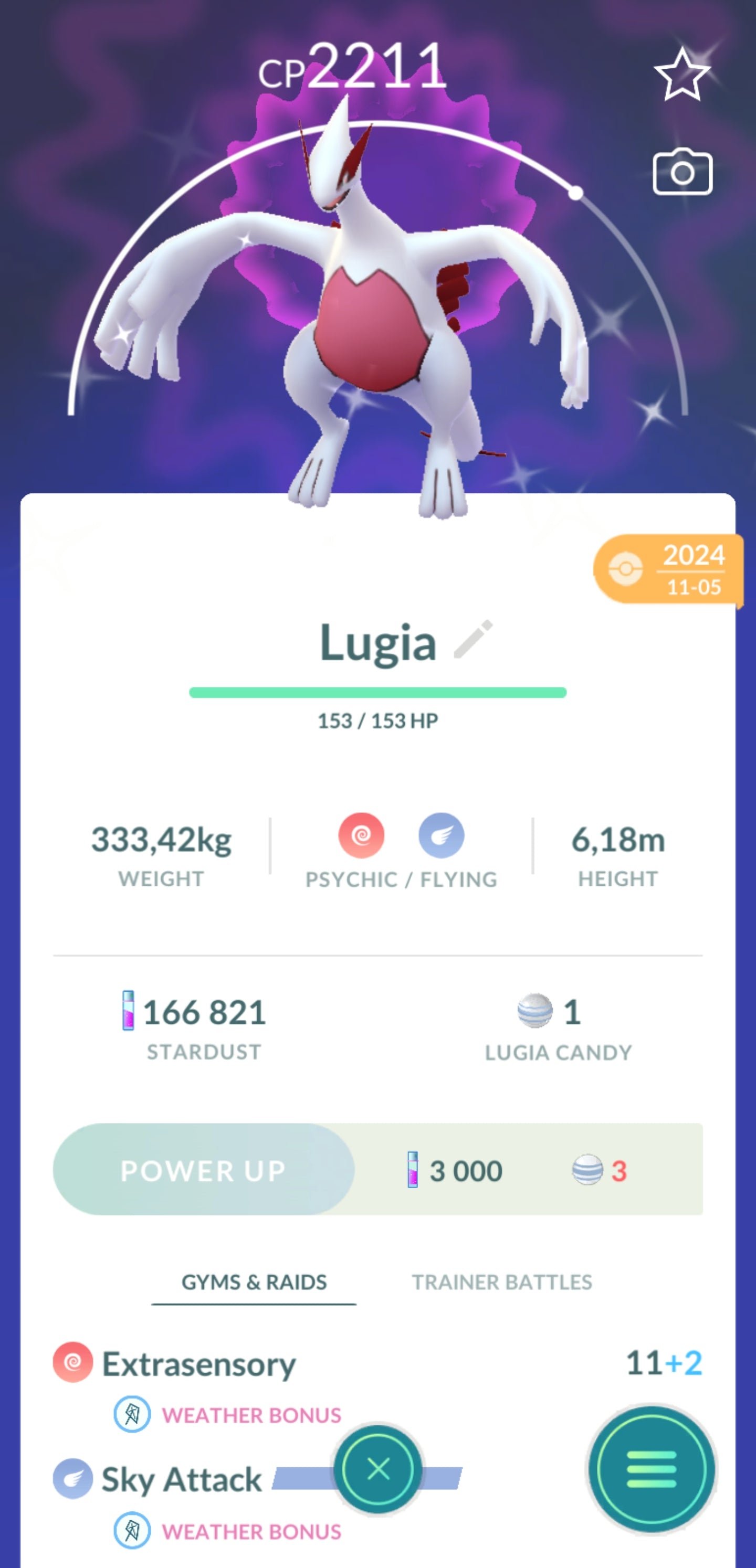Close the Pokémon details screen
756x1568 pixels.
click(x=379, y=1469)
